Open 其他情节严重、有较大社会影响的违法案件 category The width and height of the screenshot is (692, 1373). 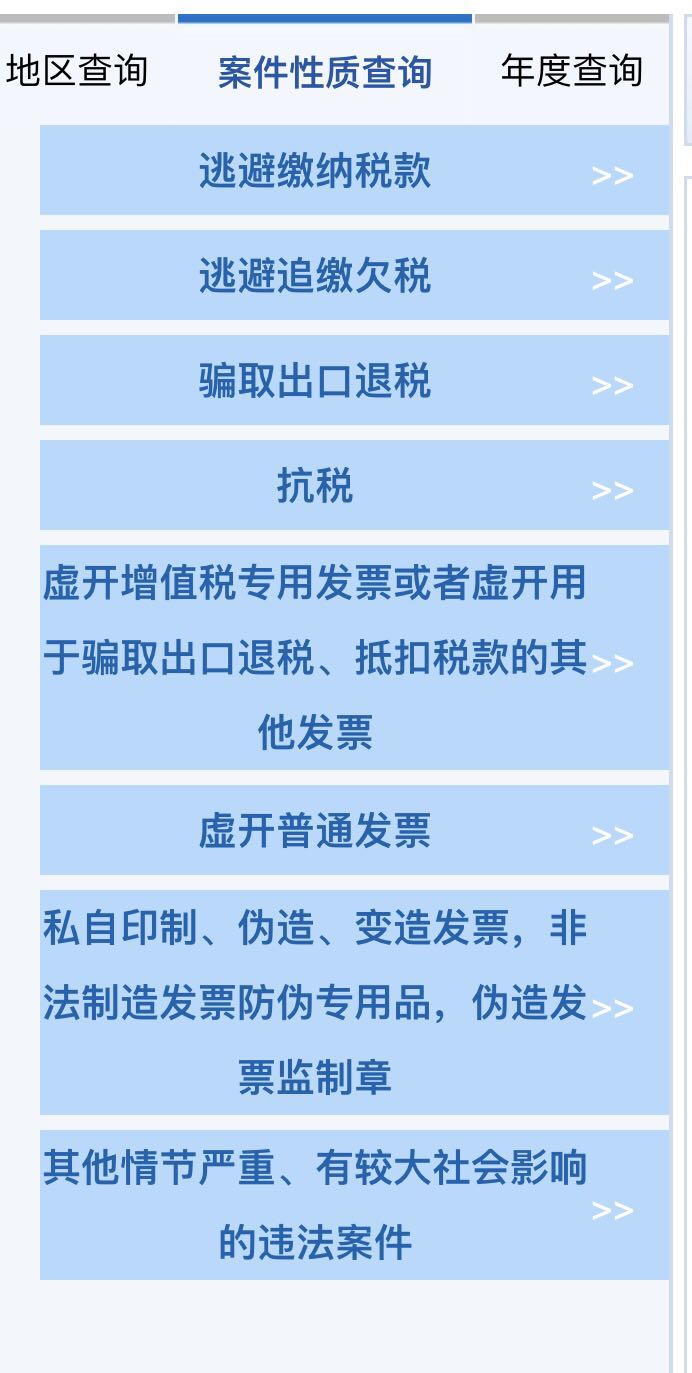(x=354, y=1205)
